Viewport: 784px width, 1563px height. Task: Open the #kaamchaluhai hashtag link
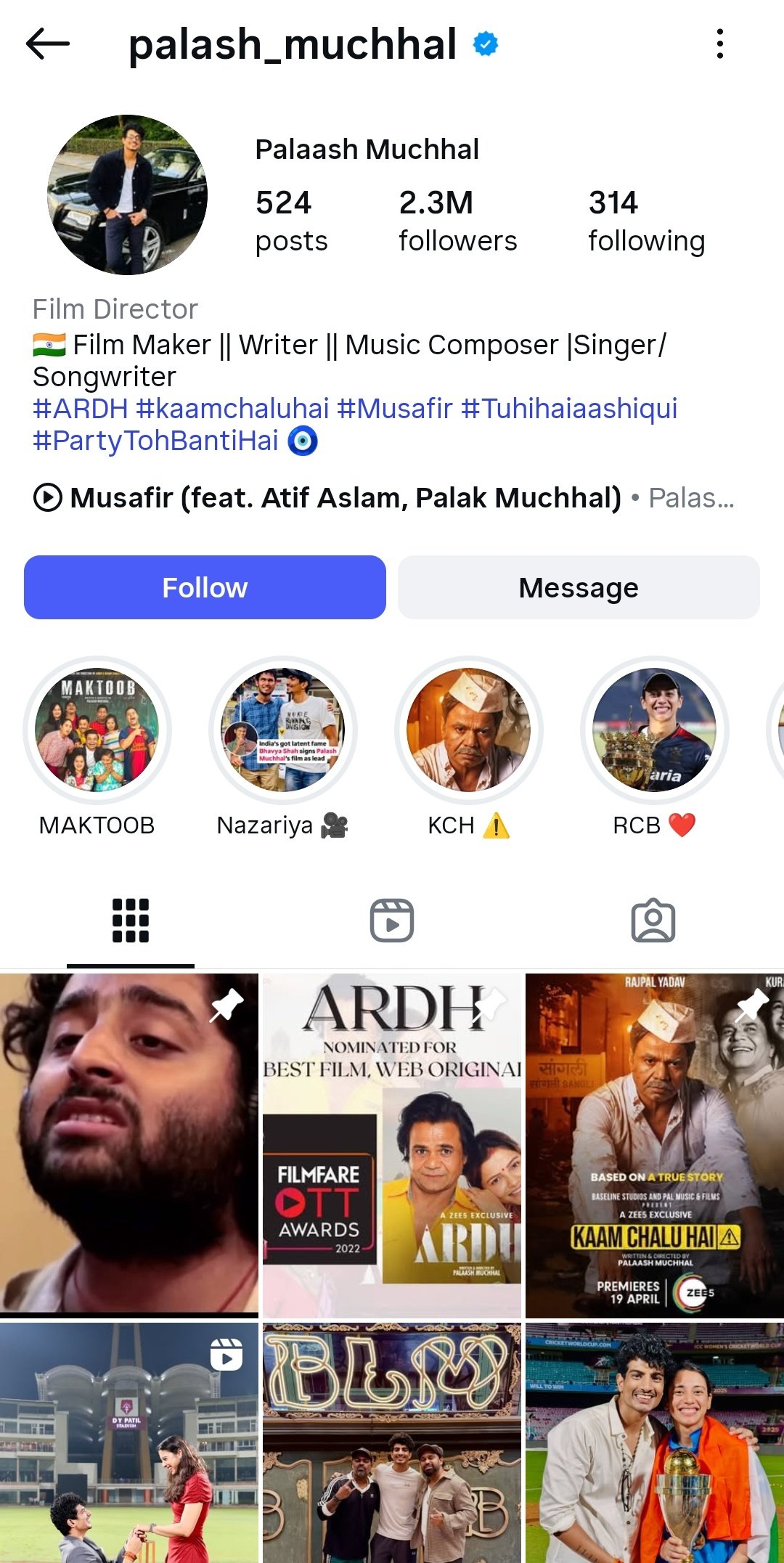click(232, 409)
